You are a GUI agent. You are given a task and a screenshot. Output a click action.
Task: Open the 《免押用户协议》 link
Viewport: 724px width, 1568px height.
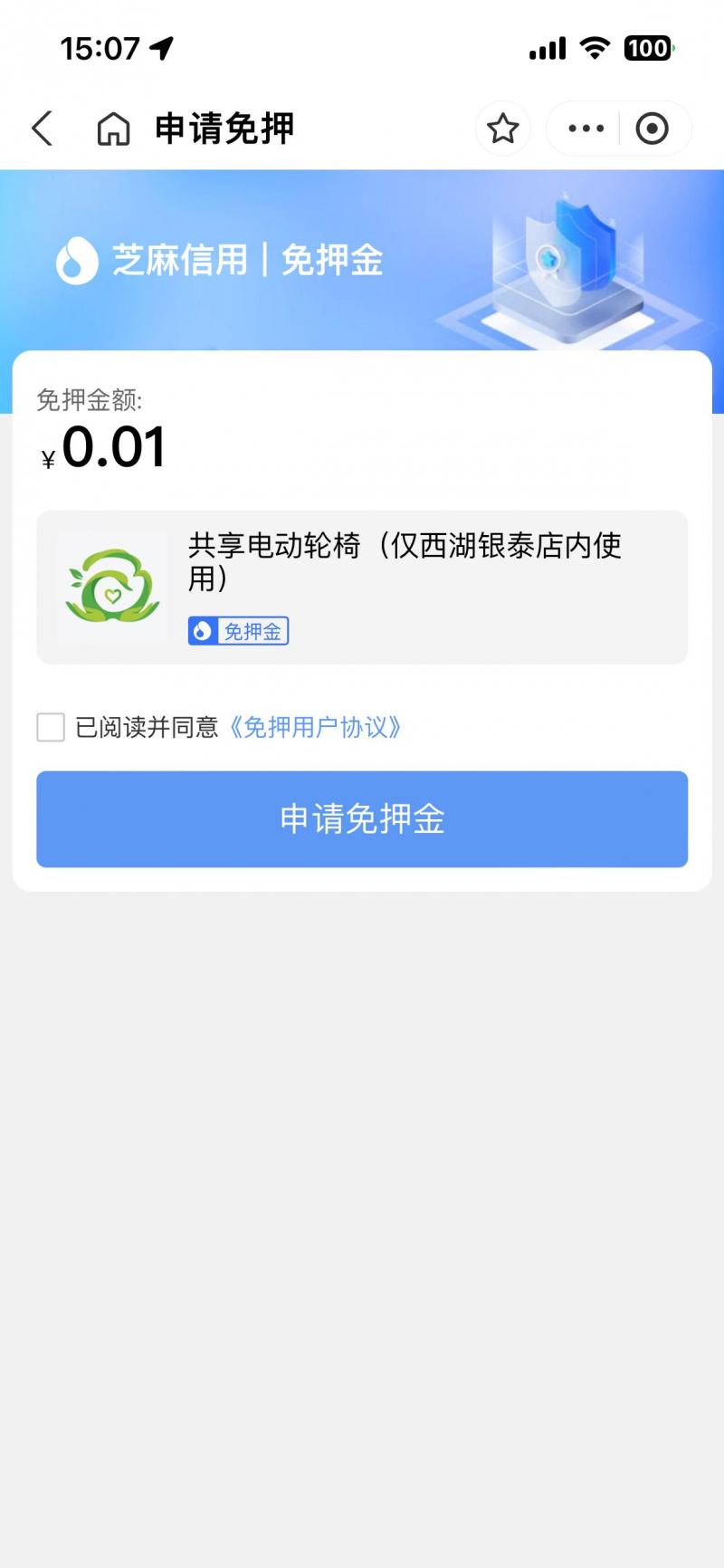[314, 727]
